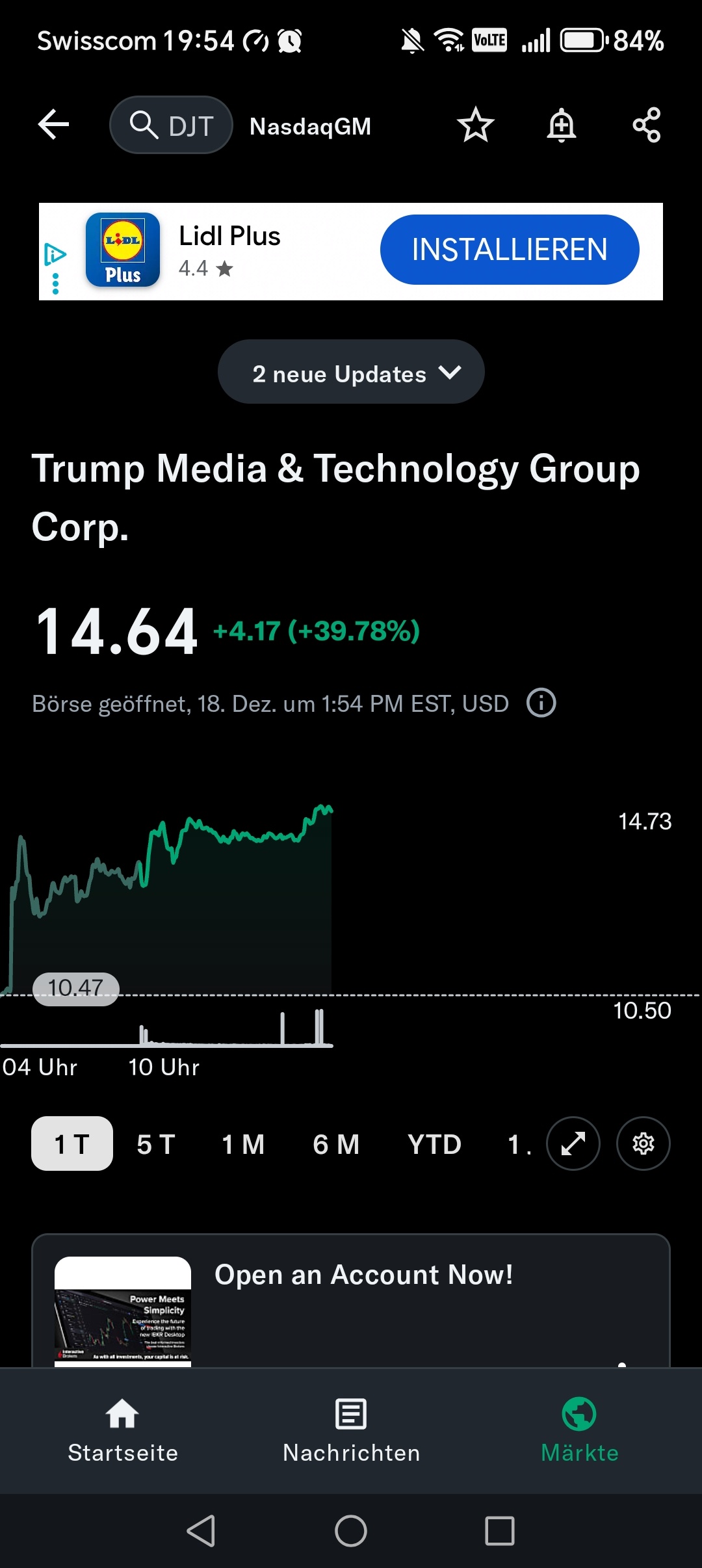
Task: Create a price alert with the bell
Action: (562, 125)
